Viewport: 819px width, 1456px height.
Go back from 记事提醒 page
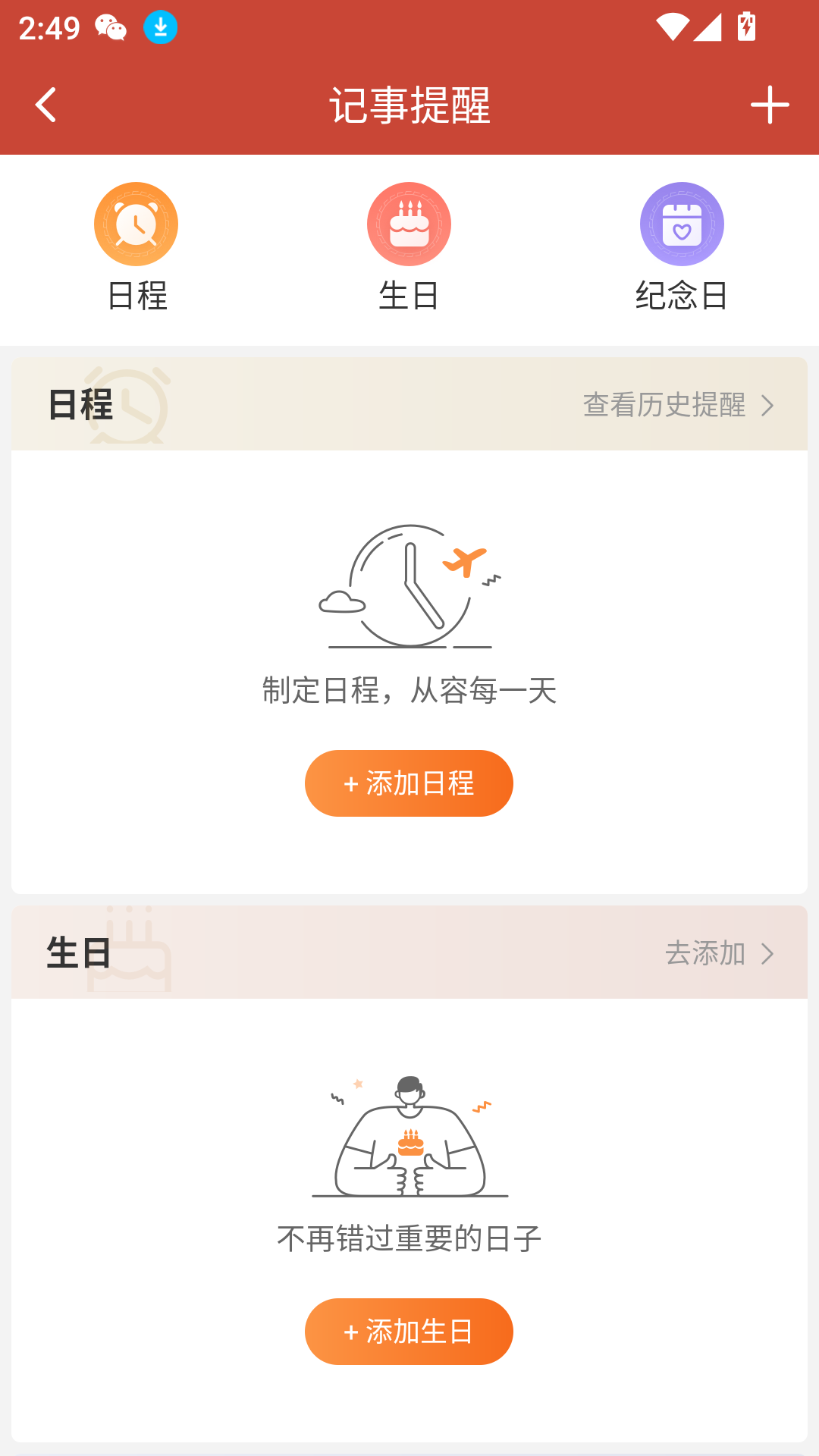pos(46,105)
